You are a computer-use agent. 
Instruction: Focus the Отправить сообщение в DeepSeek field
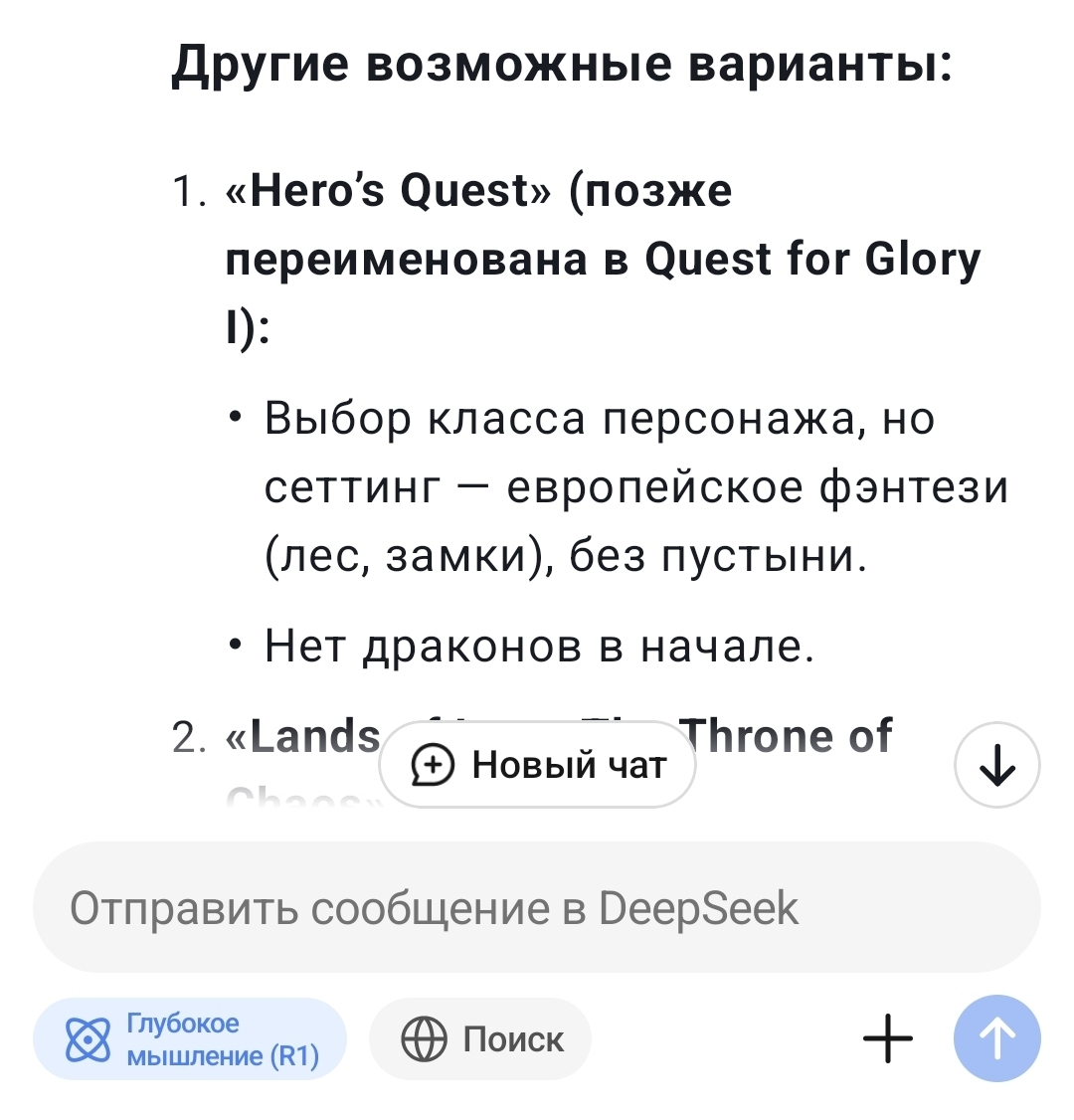[x=537, y=908]
